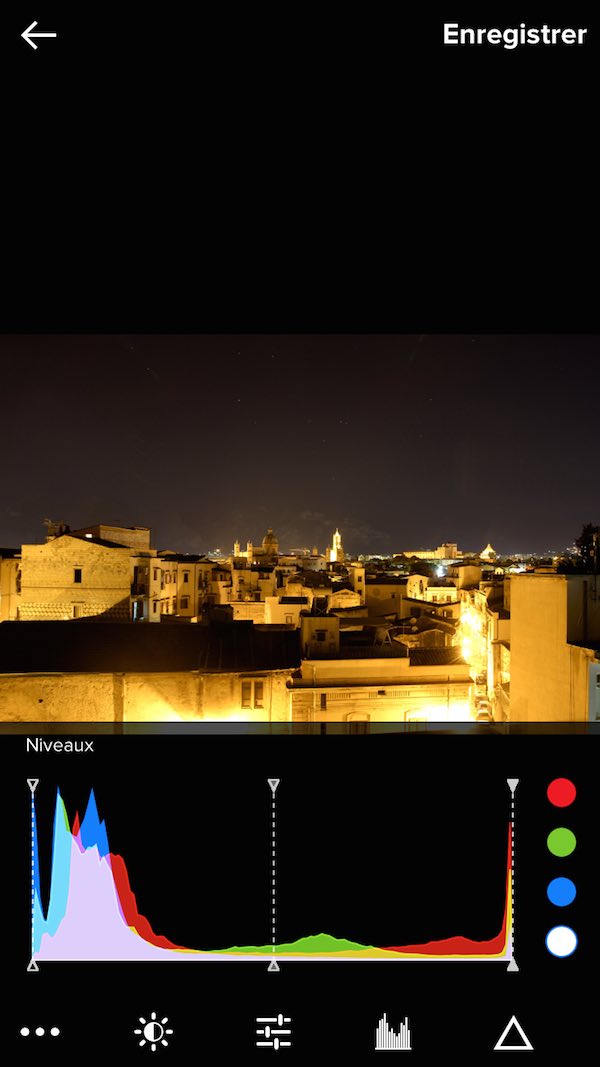Tap the top midpoint output handle

[x=273, y=786]
